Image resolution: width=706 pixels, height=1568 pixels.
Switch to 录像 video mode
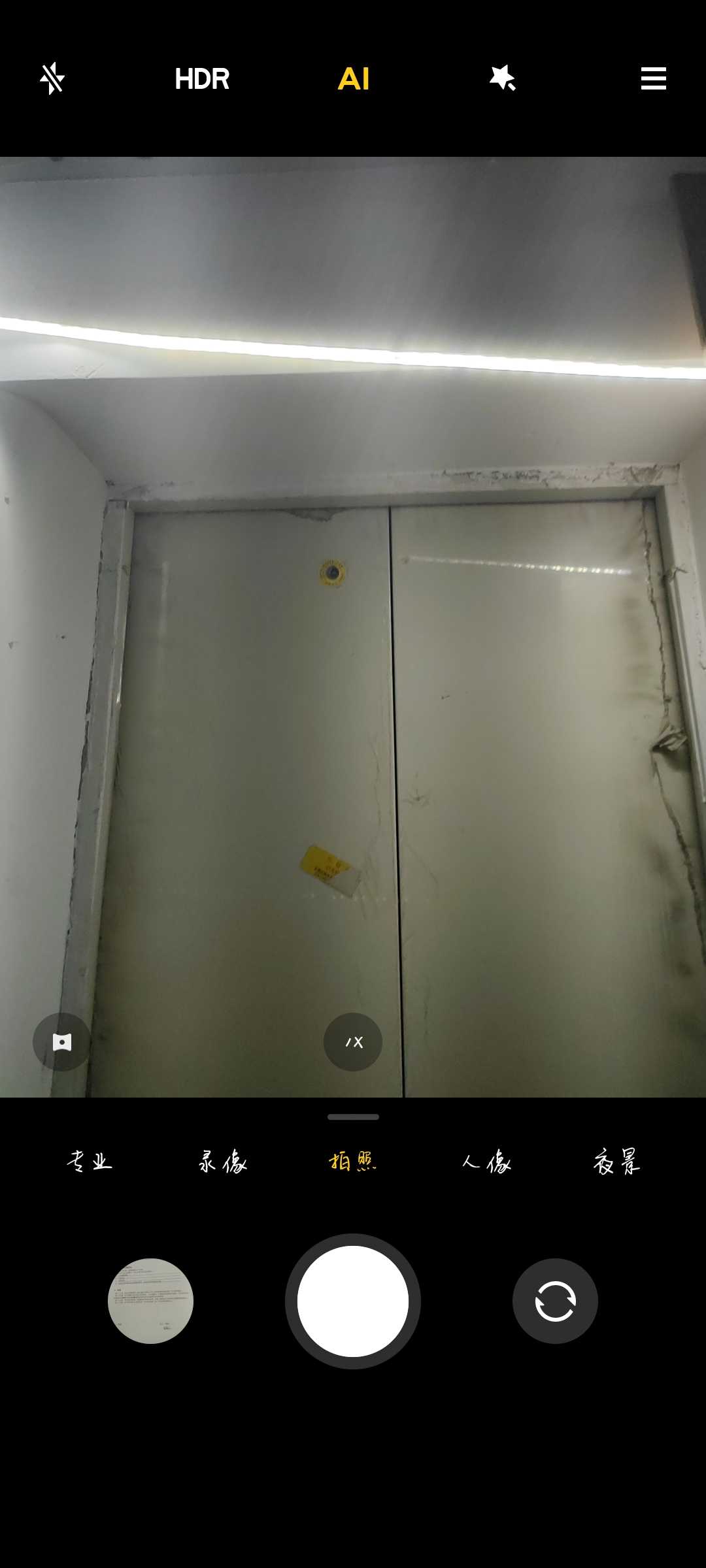pyautogui.click(x=222, y=1162)
